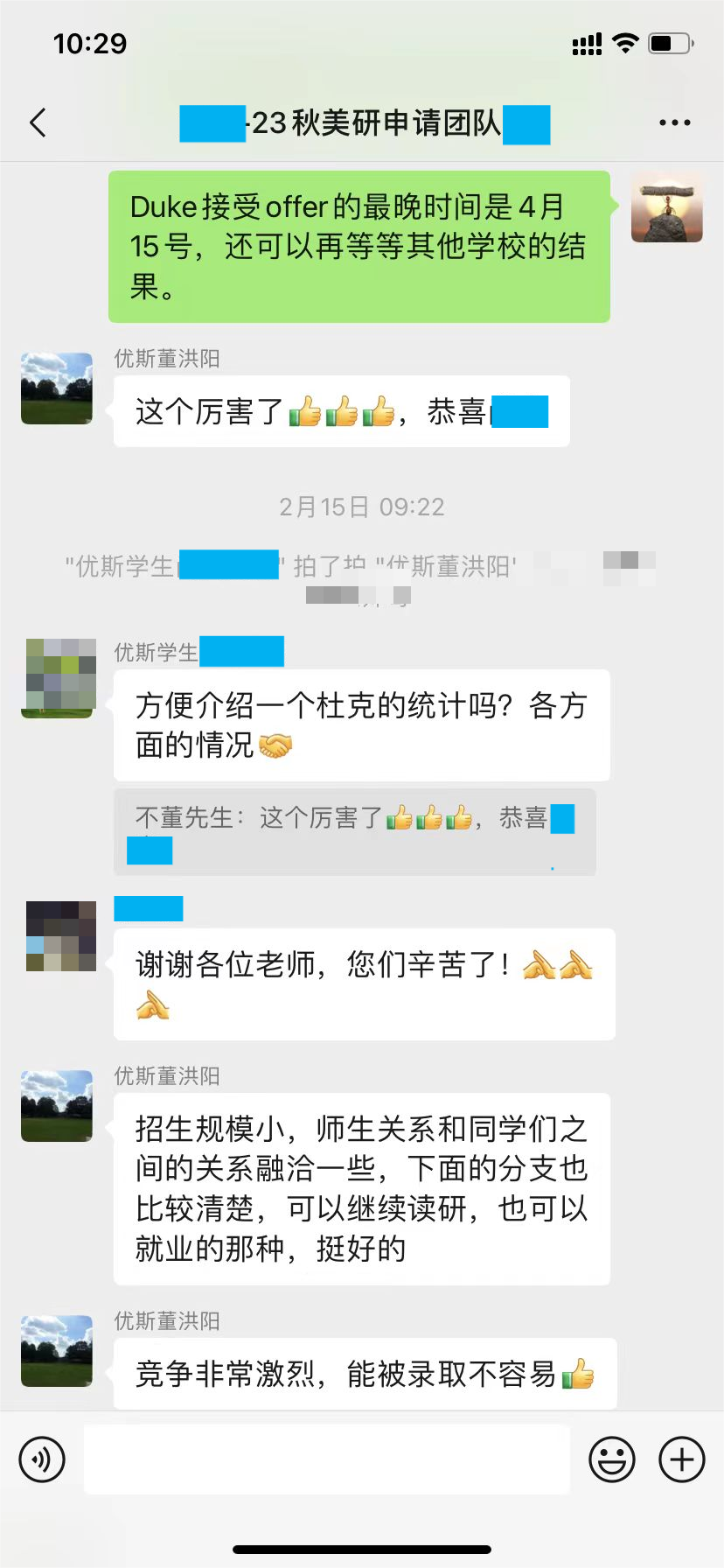Open avatar of the sender thanking teachers
The image size is (724, 1568).
pyautogui.click(x=59, y=936)
